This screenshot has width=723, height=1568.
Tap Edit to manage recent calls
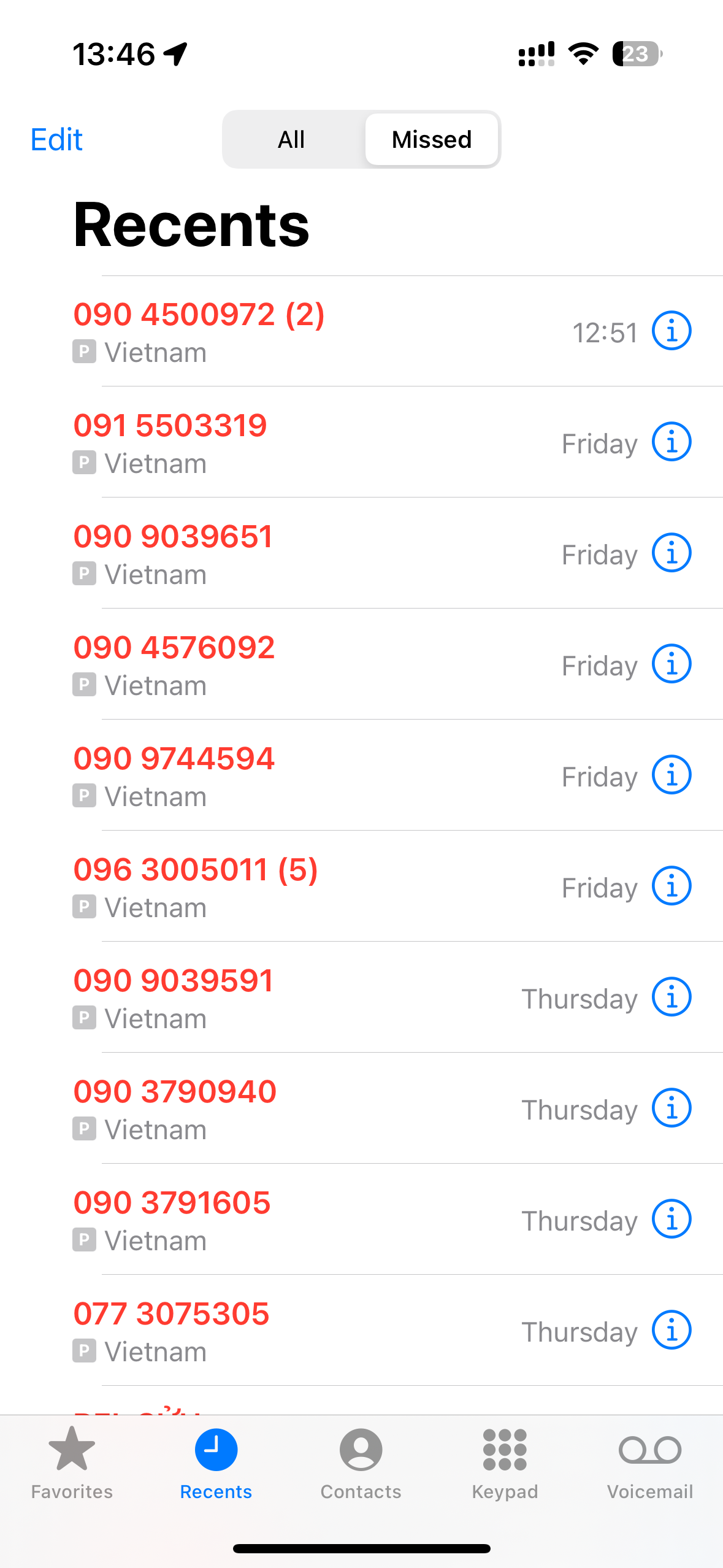[x=56, y=139]
